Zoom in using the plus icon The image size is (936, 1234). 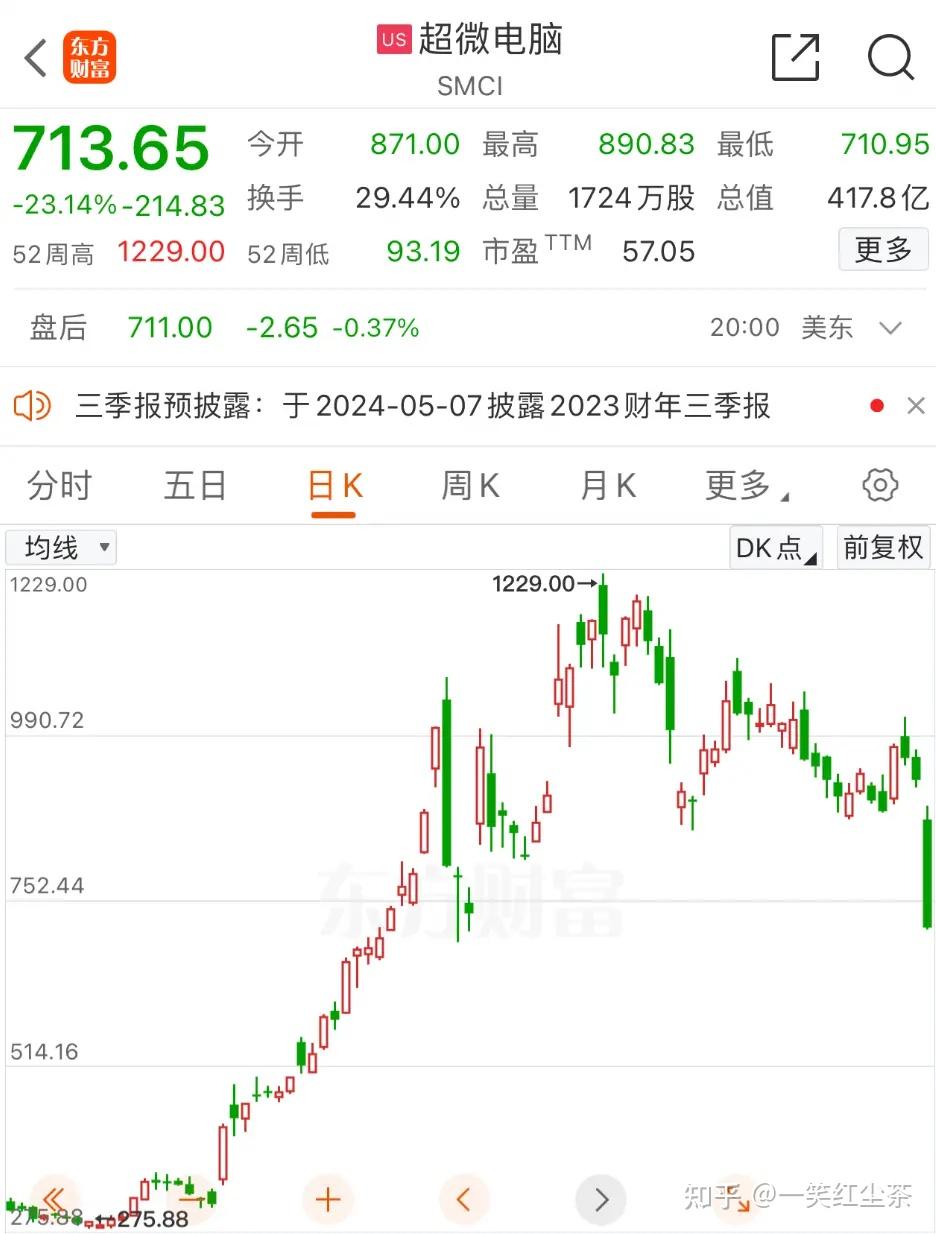click(327, 1199)
